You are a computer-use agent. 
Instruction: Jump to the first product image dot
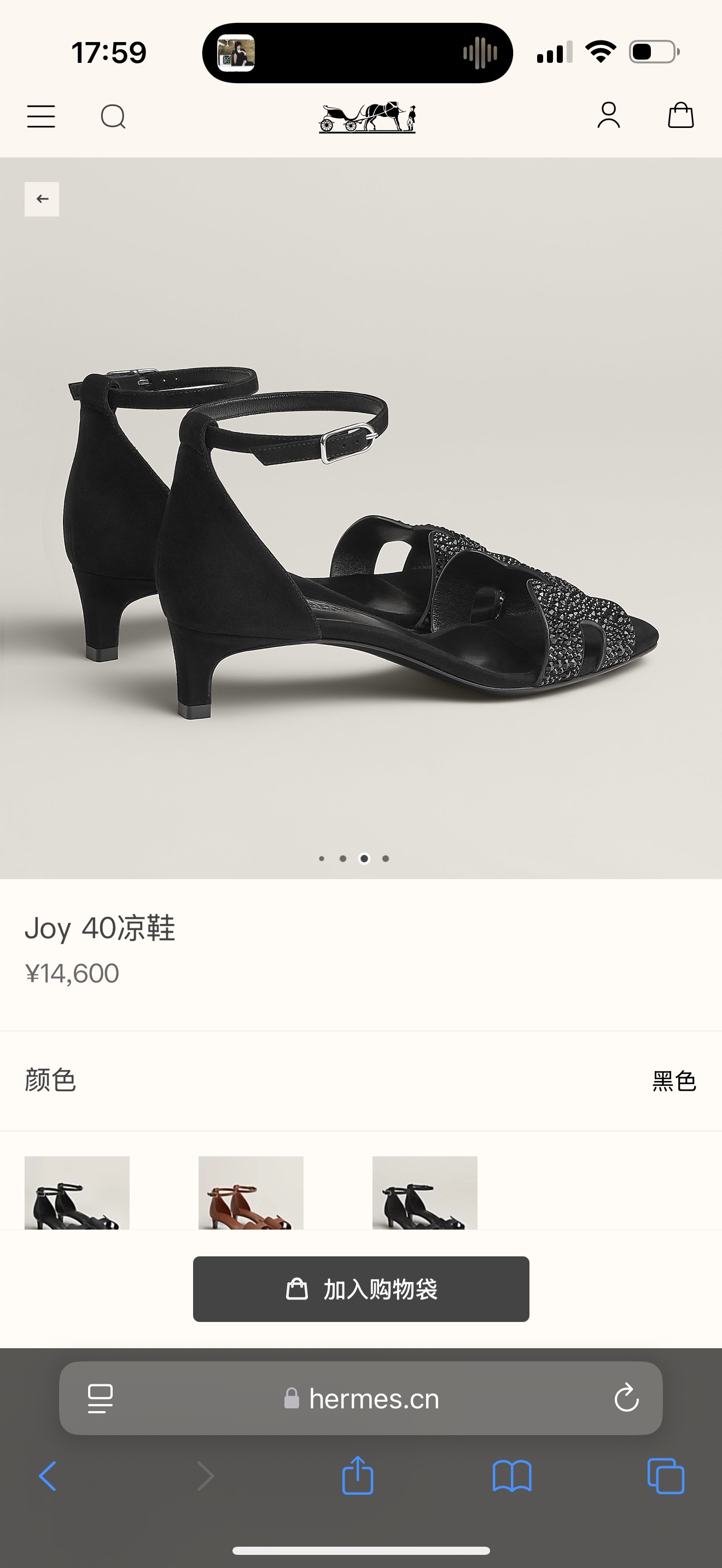point(322,859)
